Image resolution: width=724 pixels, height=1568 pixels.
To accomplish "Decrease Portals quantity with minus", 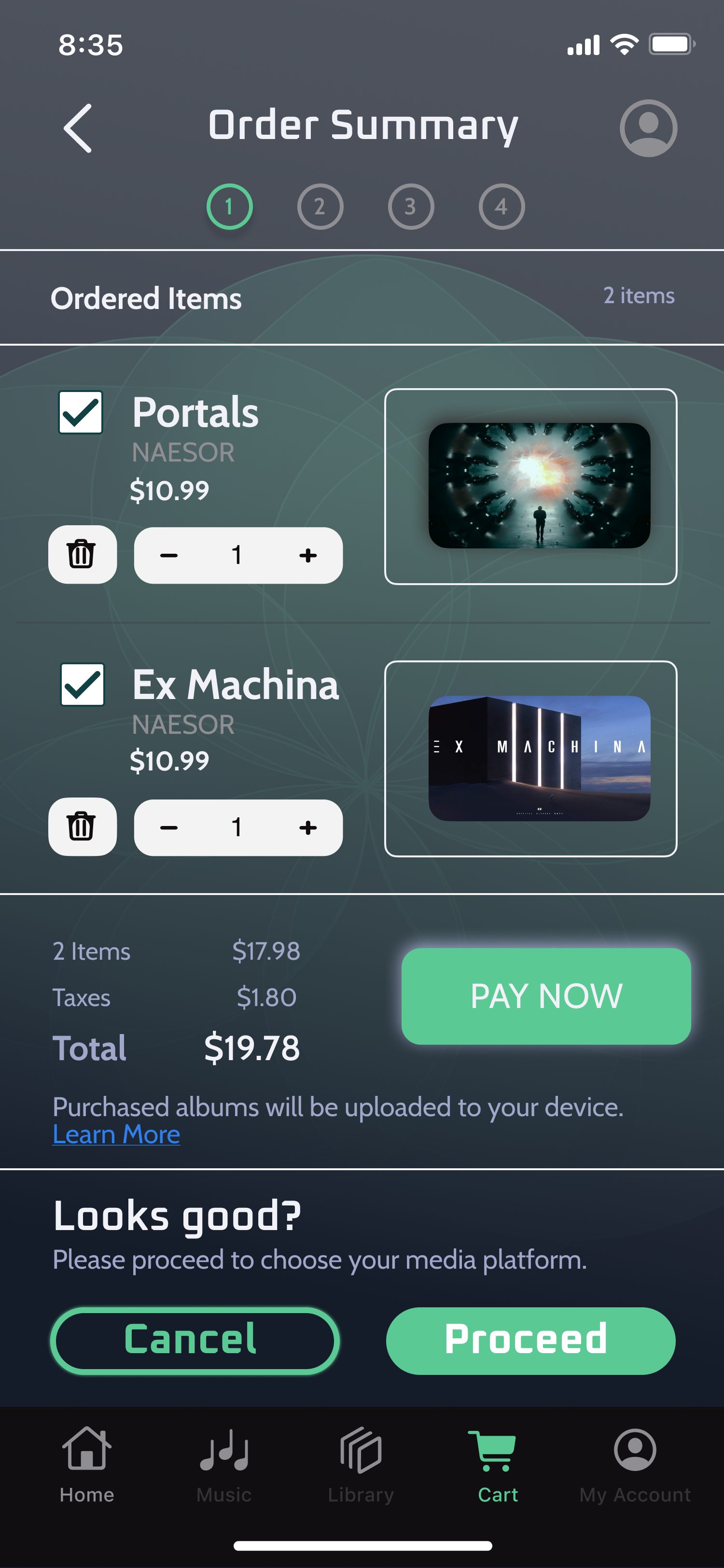I will pyautogui.click(x=168, y=555).
